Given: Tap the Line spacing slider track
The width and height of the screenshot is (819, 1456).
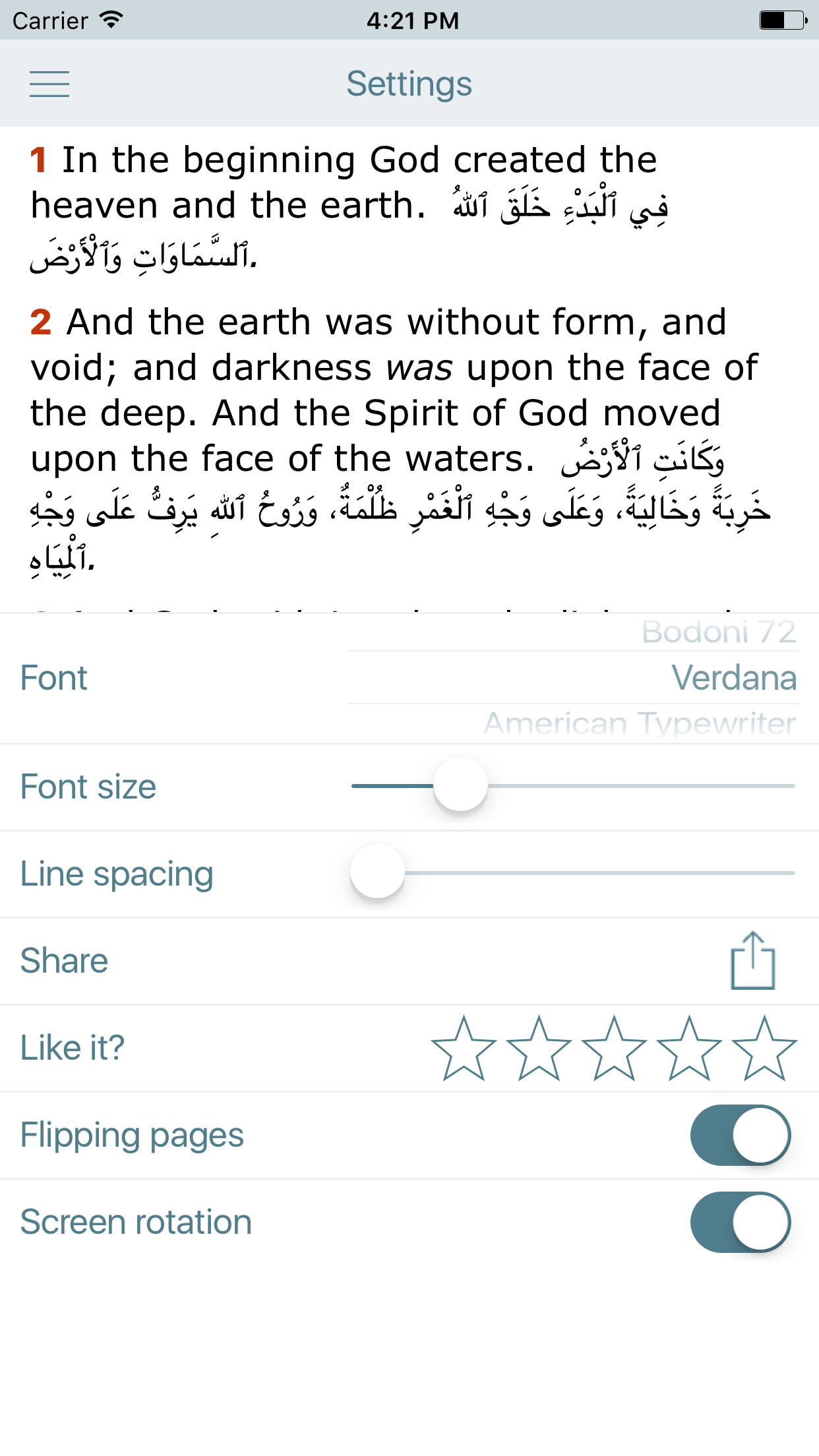Looking at the screenshot, I should click(x=593, y=873).
